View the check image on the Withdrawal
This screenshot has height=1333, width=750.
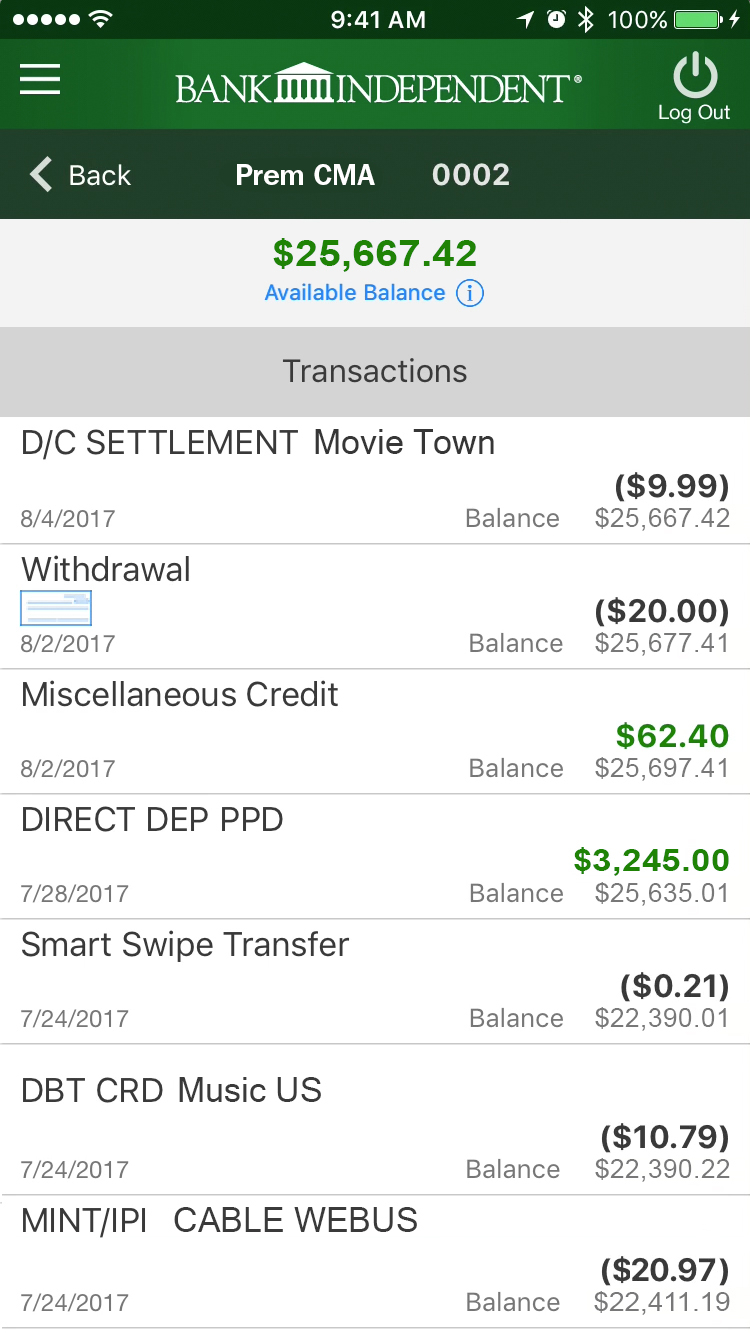point(56,608)
